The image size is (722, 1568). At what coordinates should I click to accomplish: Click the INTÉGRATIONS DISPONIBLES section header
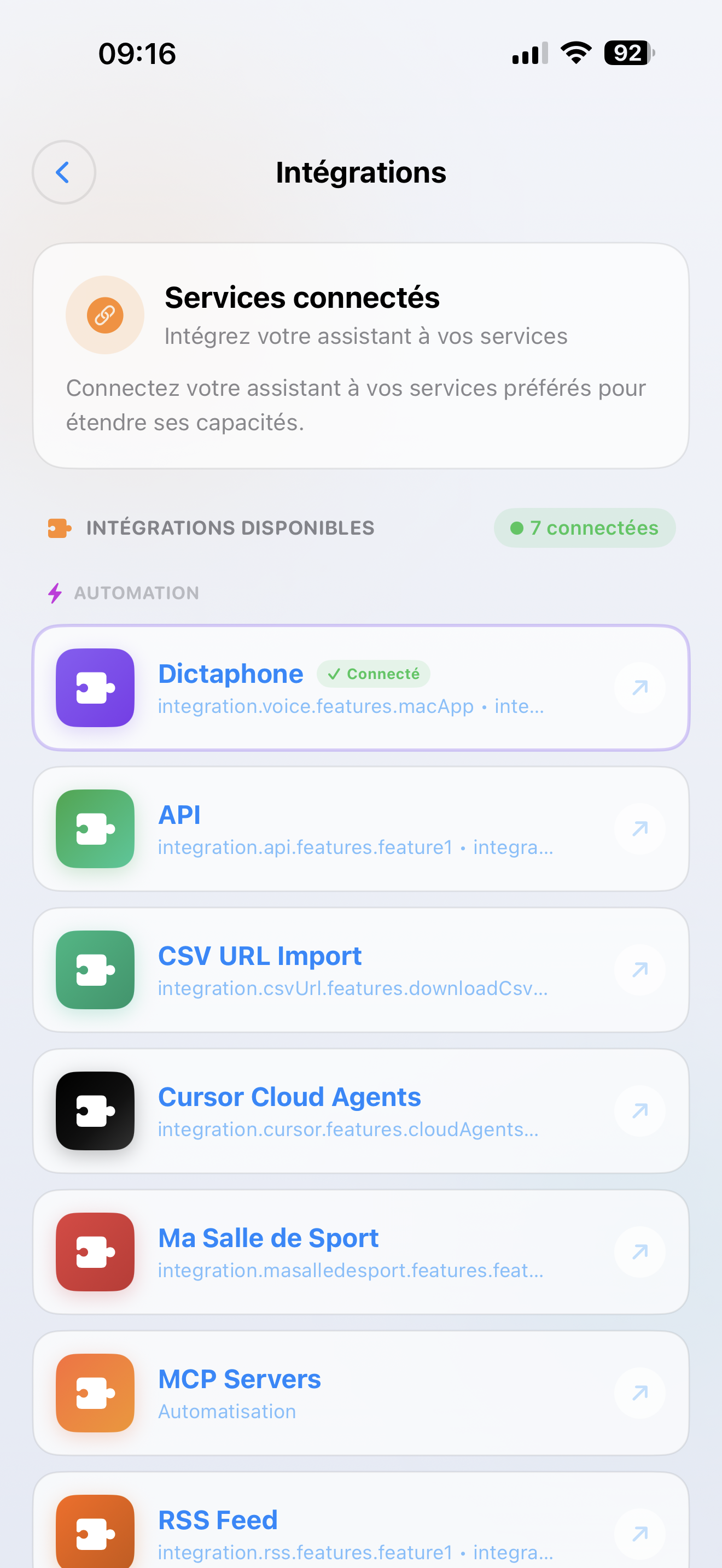point(230,528)
